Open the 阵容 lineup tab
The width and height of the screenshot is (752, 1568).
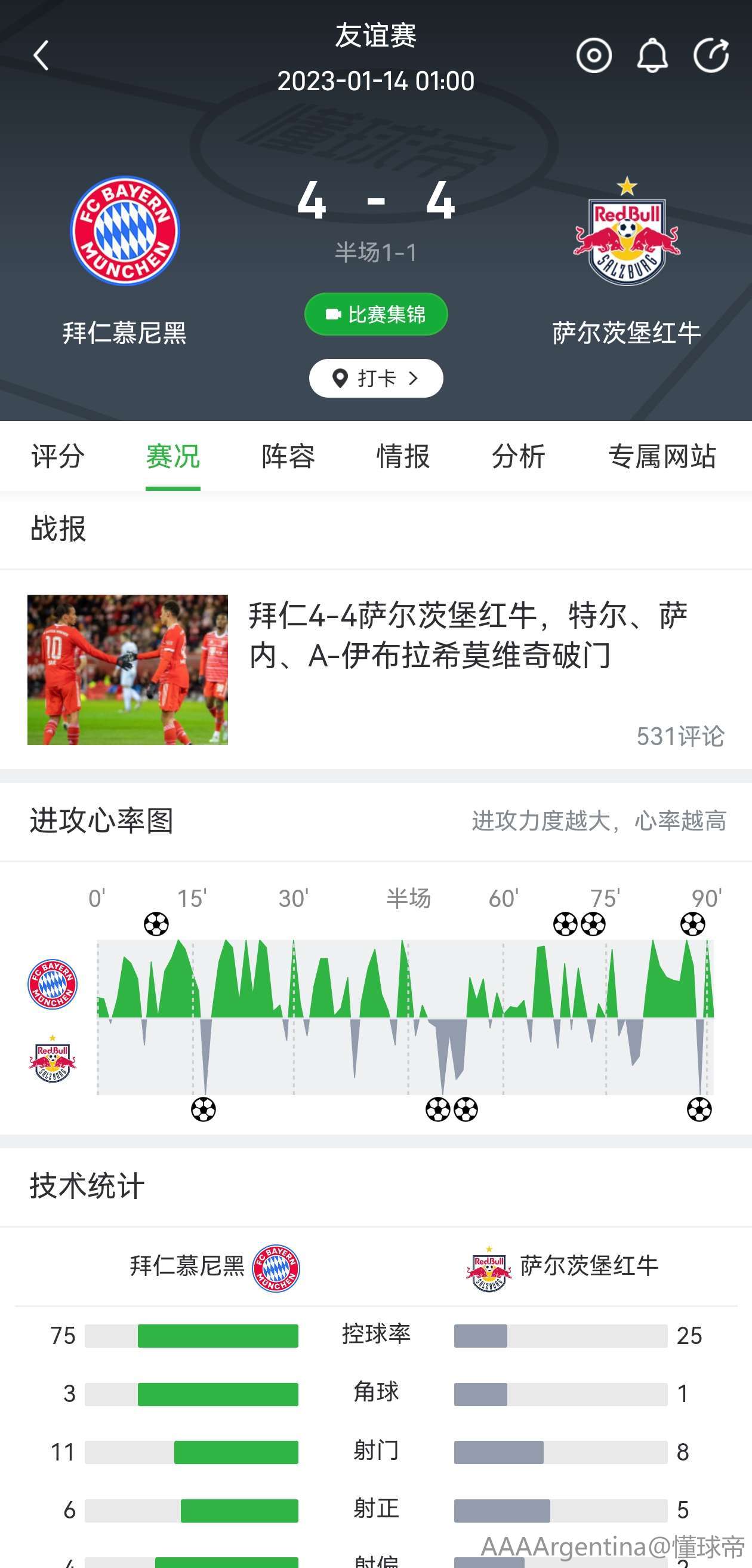pos(288,457)
